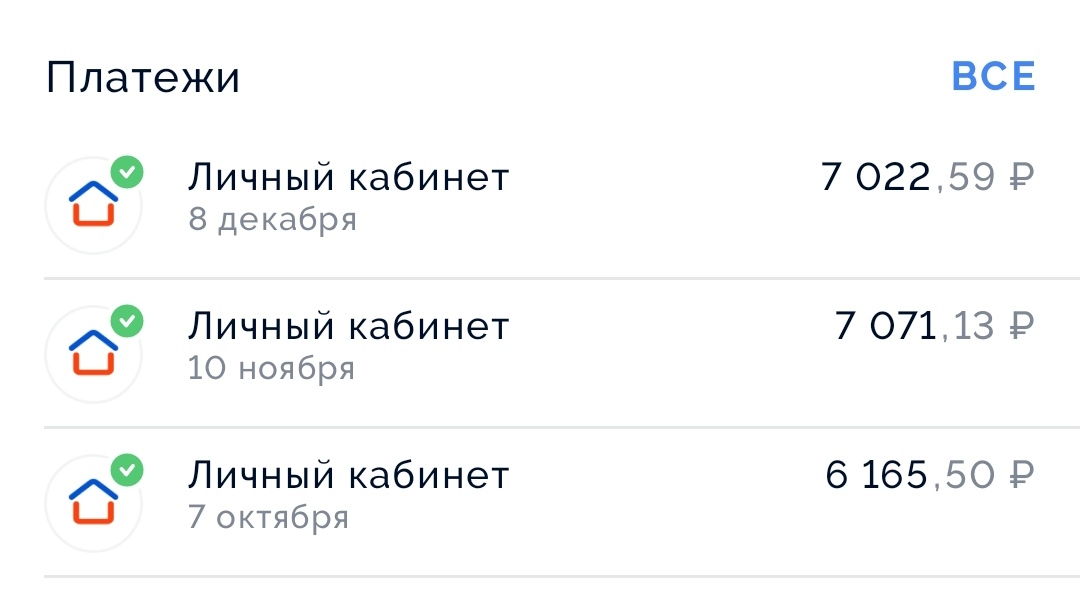Image resolution: width=1080 pixels, height=607 pixels.
Task: Open the 10 ноября payment of 7 071,13 ₽
Action: tap(540, 346)
